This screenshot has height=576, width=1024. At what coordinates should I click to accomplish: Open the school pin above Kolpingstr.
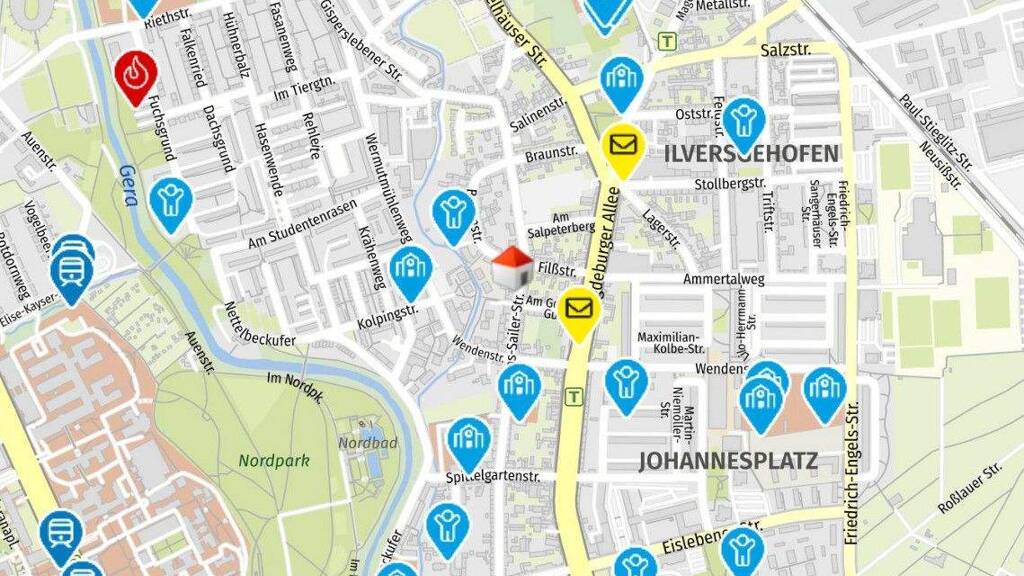(x=411, y=274)
